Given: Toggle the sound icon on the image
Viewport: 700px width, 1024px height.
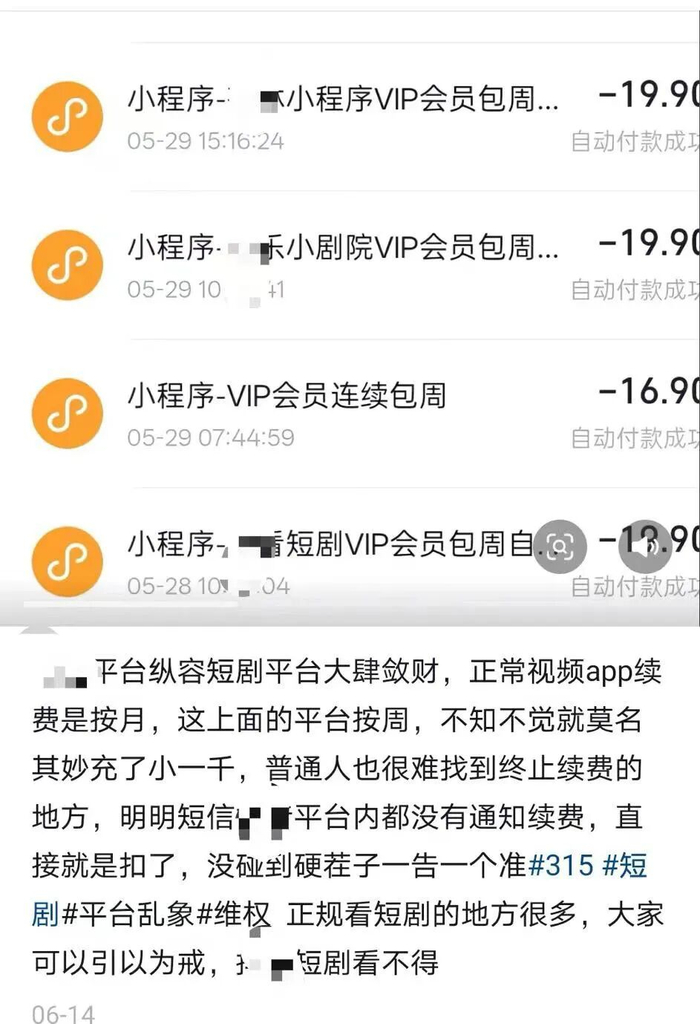Looking at the screenshot, I should pyautogui.click(x=643, y=547).
